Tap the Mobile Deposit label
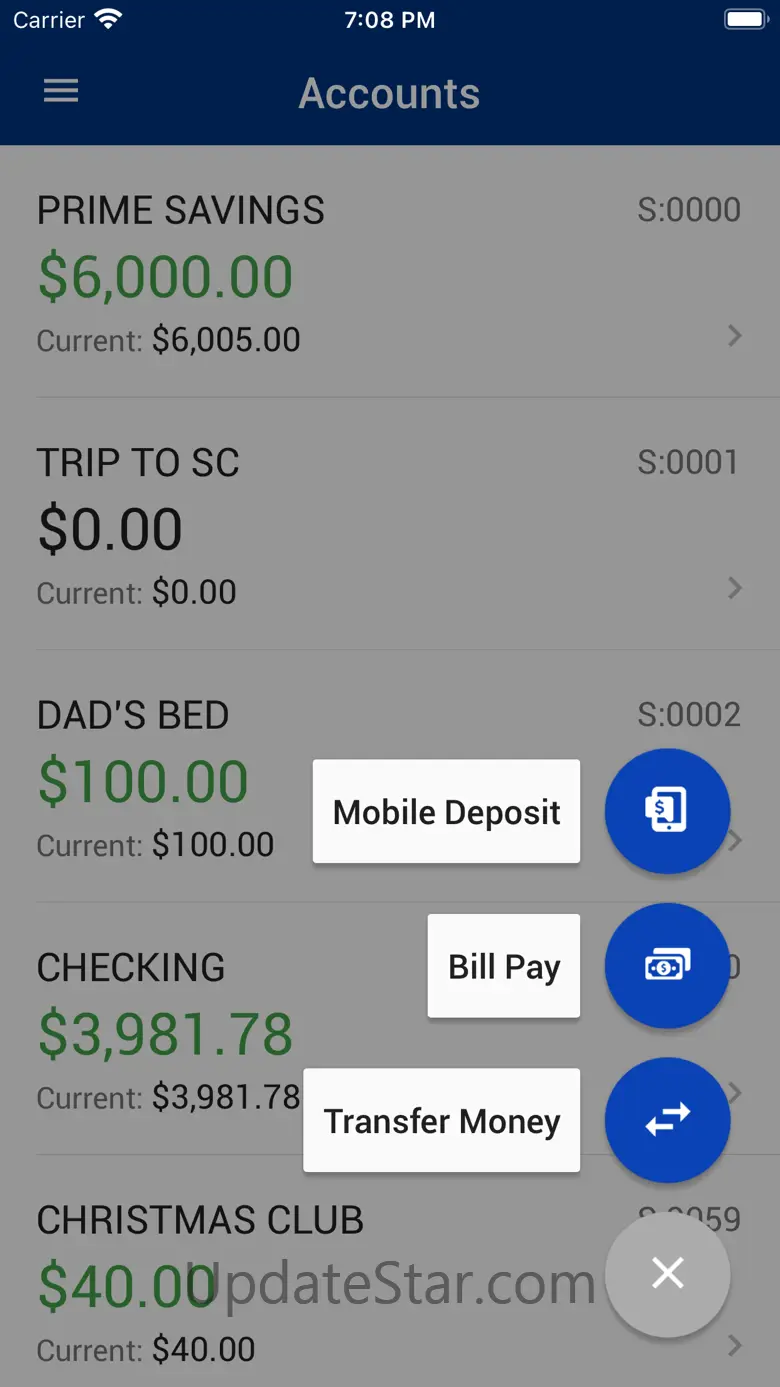Image resolution: width=780 pixels, height=1387 pixels. [446, 812]
